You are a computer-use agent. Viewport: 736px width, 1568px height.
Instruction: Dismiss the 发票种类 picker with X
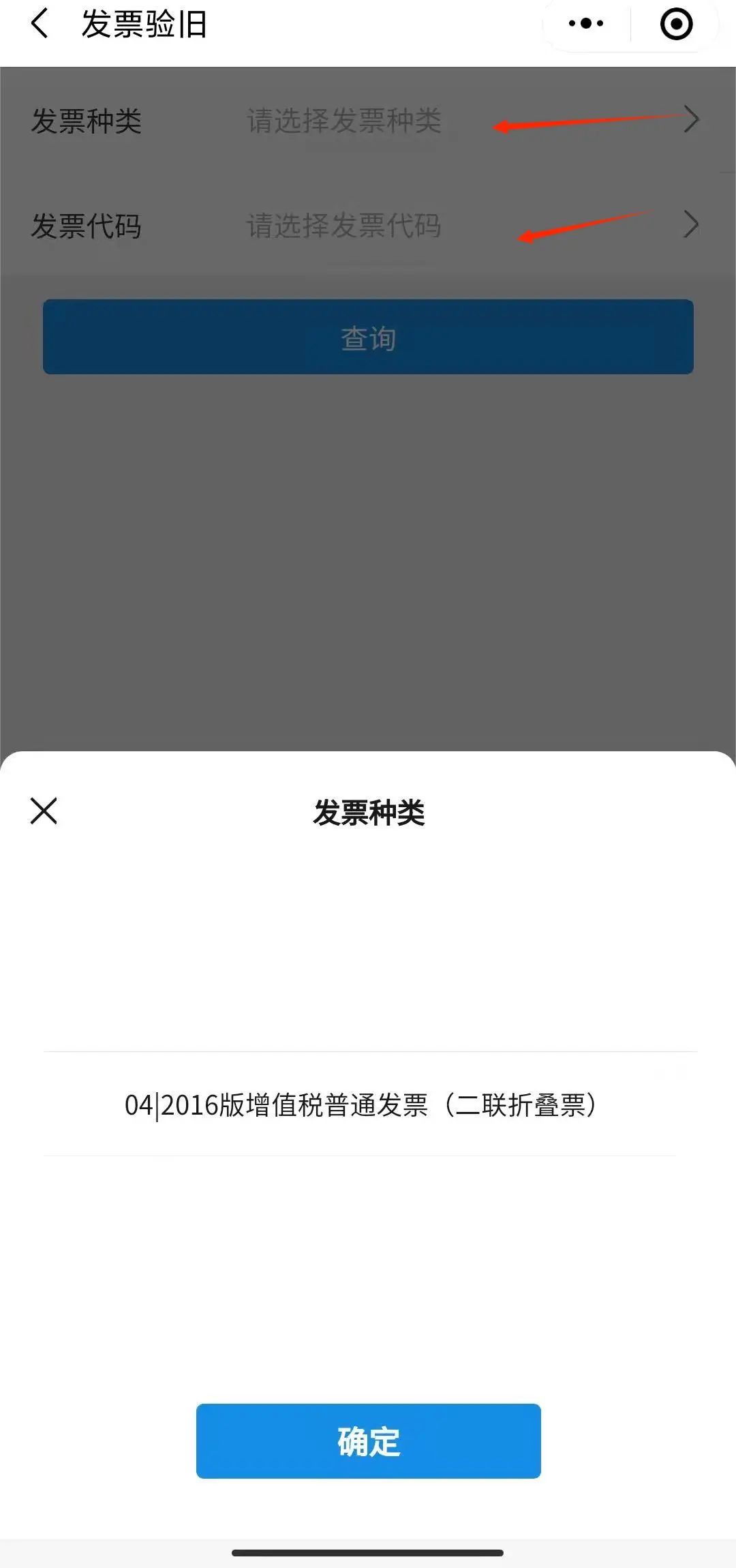point(44,811)
